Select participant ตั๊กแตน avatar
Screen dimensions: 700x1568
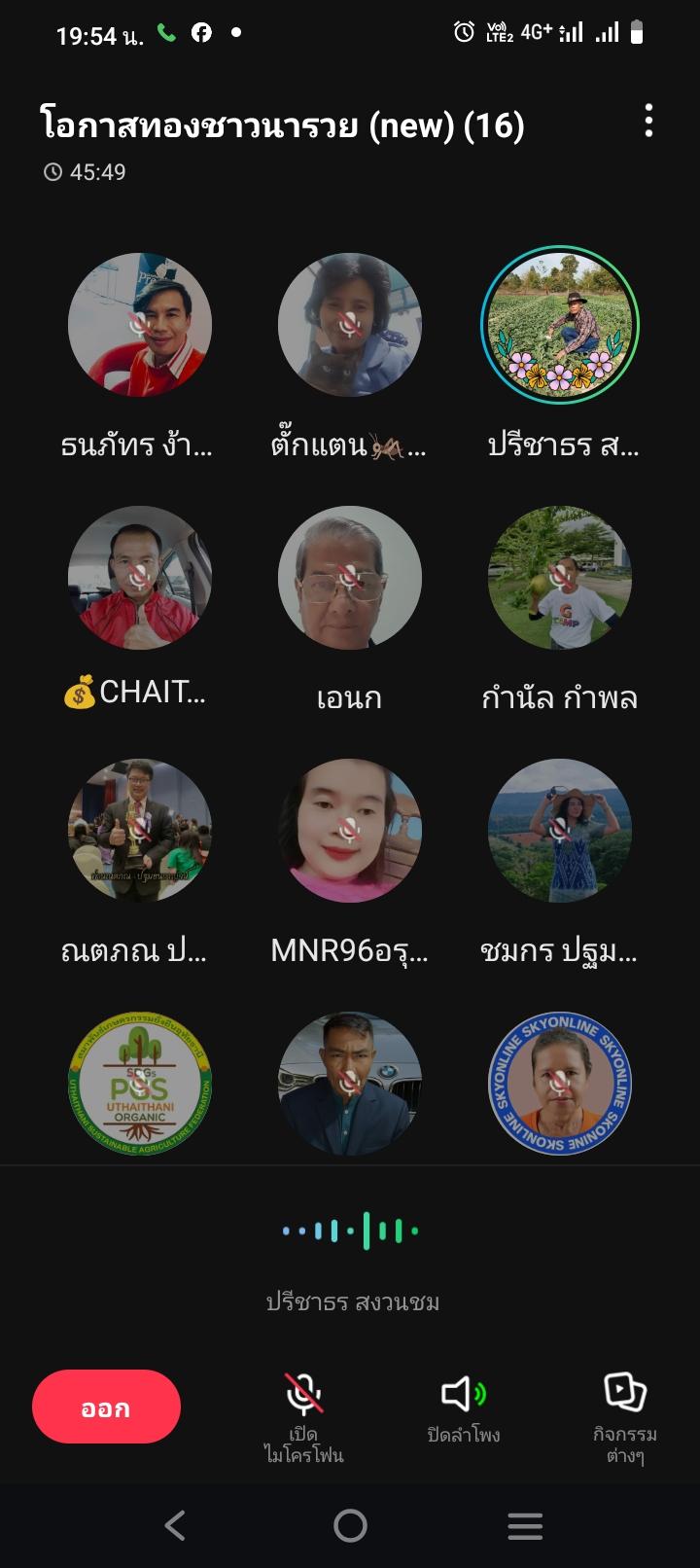point(350,325)
